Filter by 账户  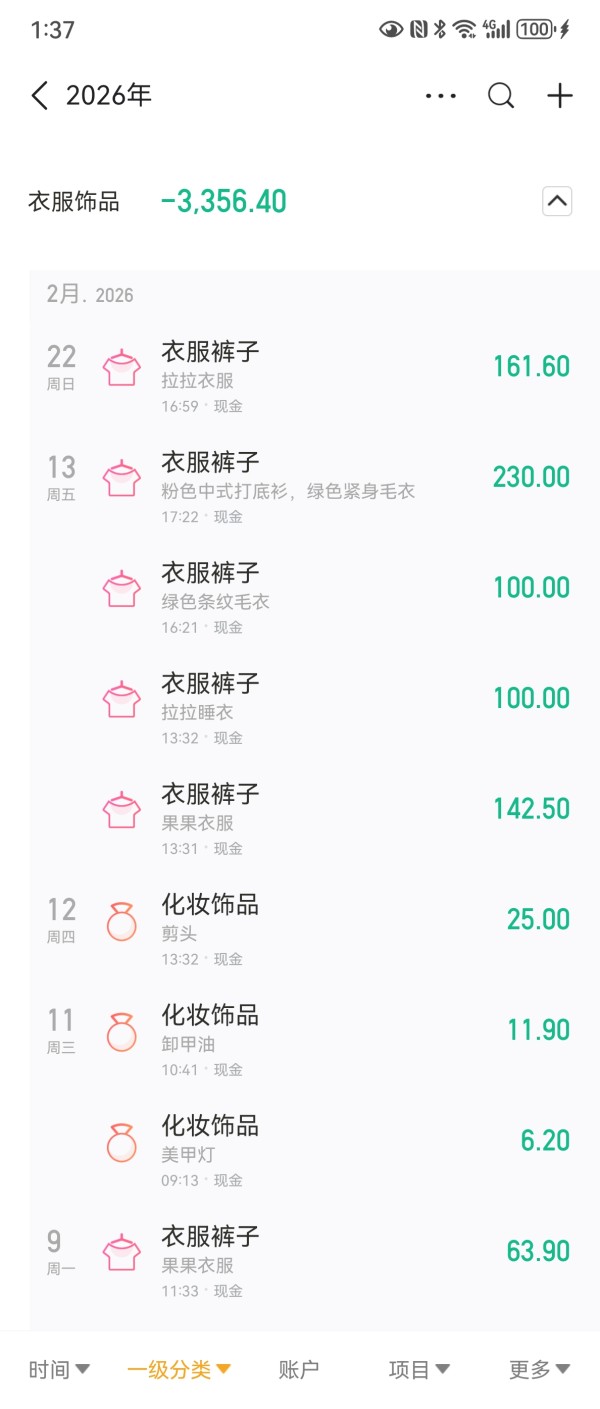[298, 1369]
